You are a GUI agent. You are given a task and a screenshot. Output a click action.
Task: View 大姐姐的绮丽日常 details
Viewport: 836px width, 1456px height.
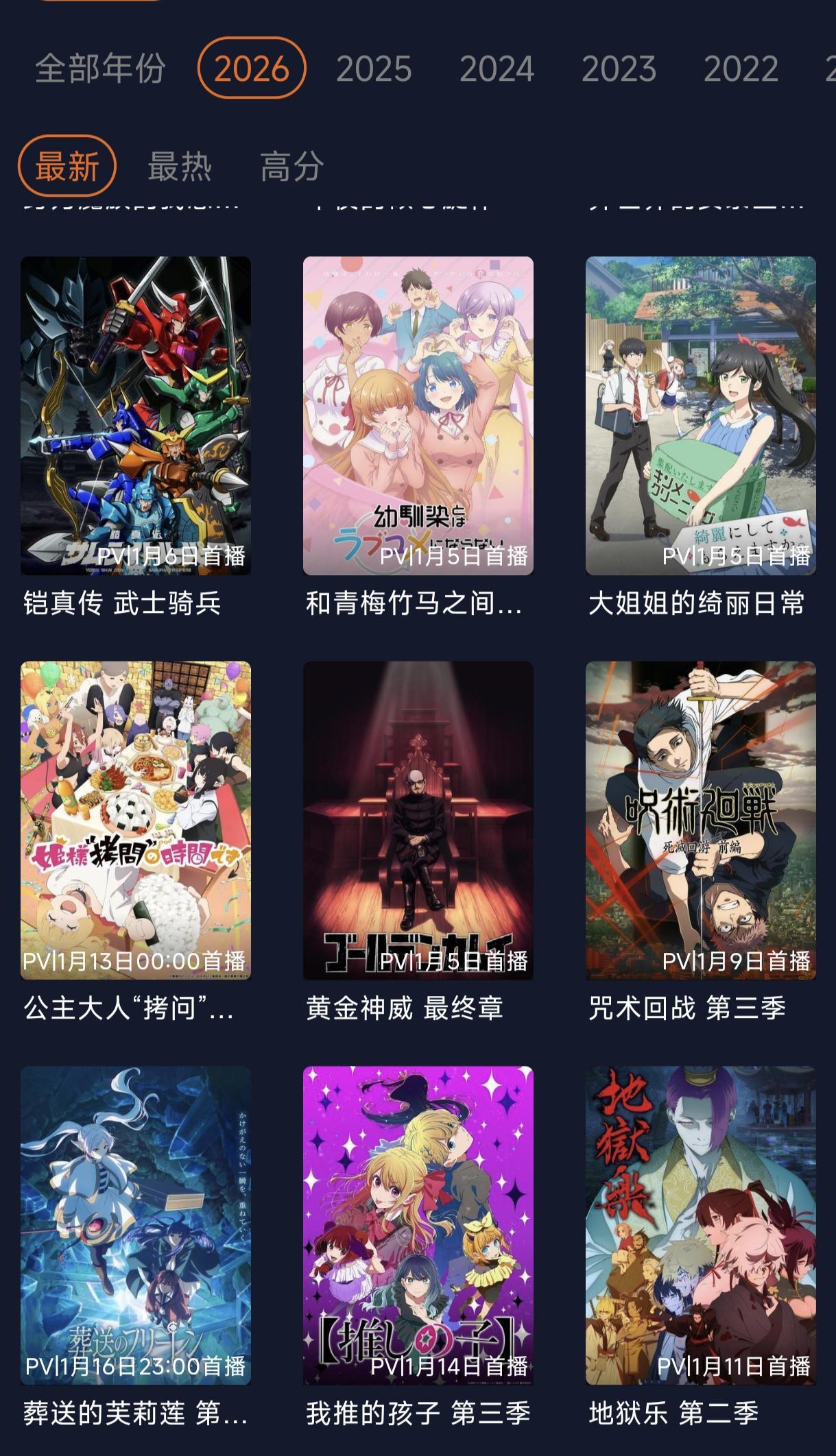click(x=700, y=415)
